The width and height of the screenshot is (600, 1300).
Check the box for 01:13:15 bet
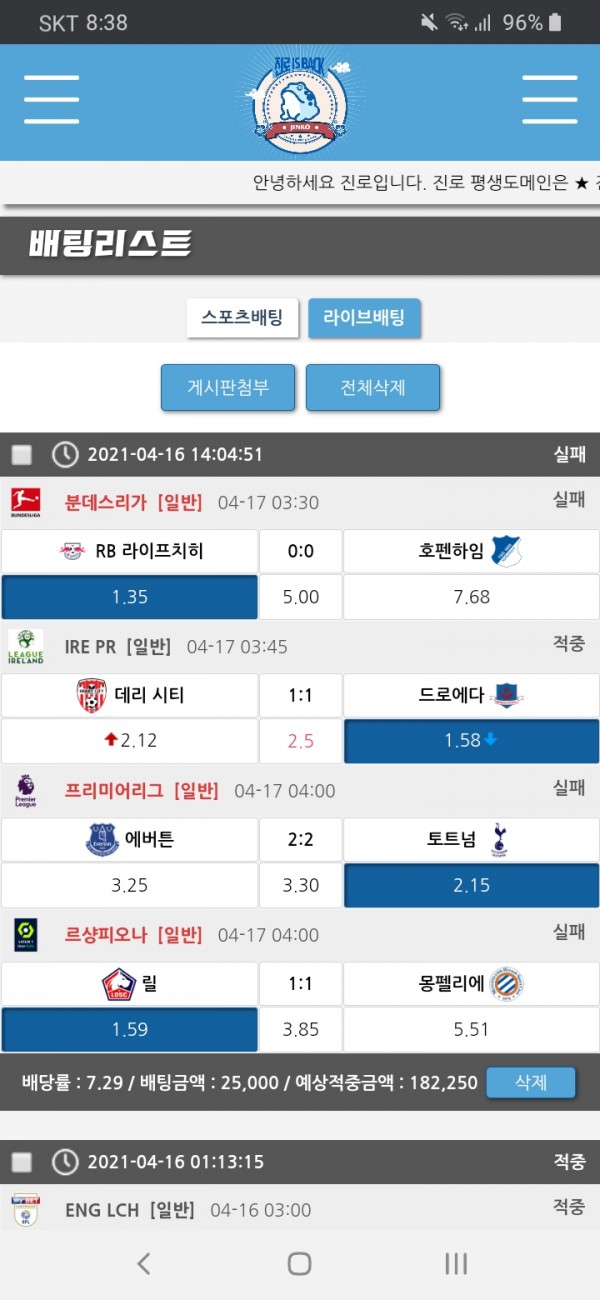pos(22,1162)
